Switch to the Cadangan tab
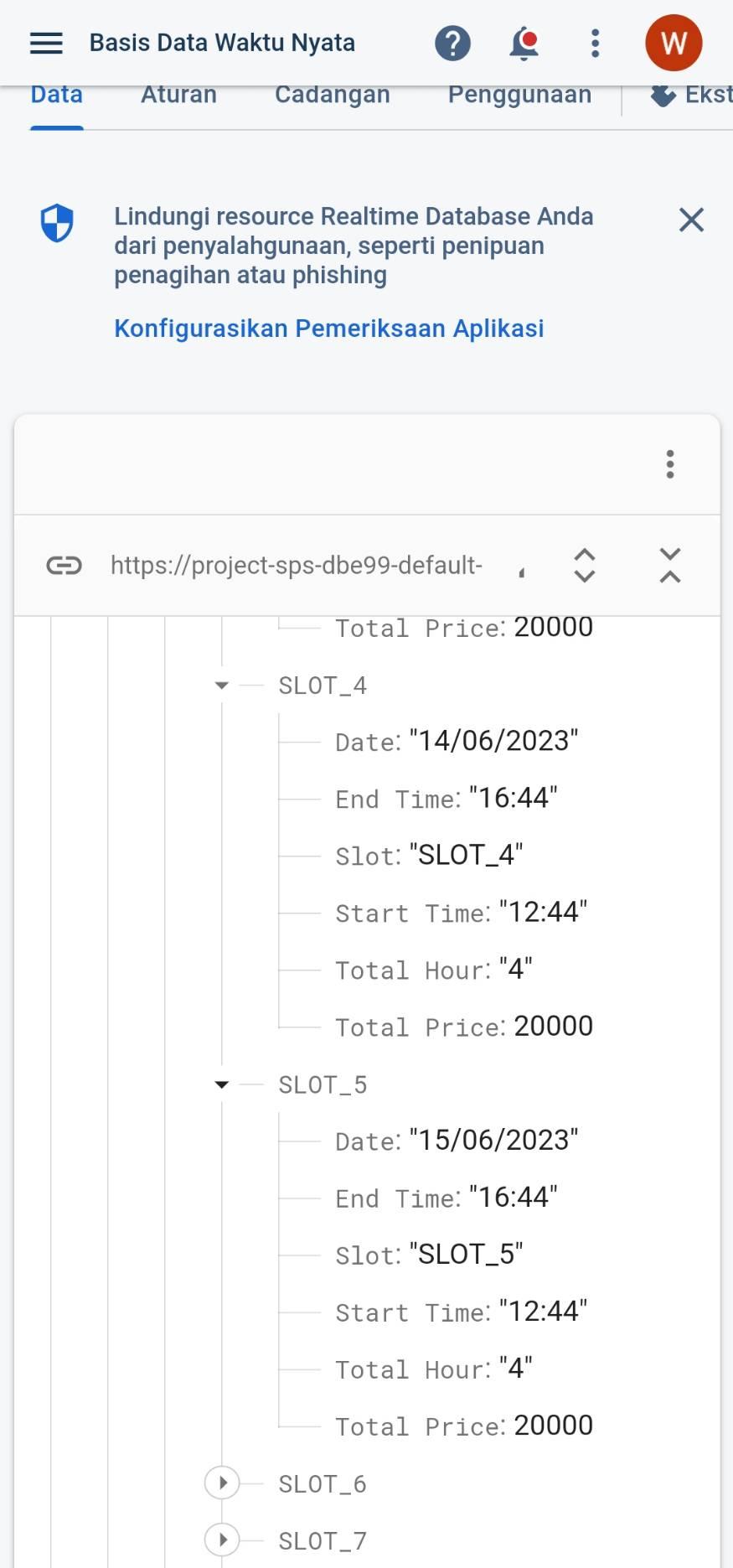 [332, 95]
